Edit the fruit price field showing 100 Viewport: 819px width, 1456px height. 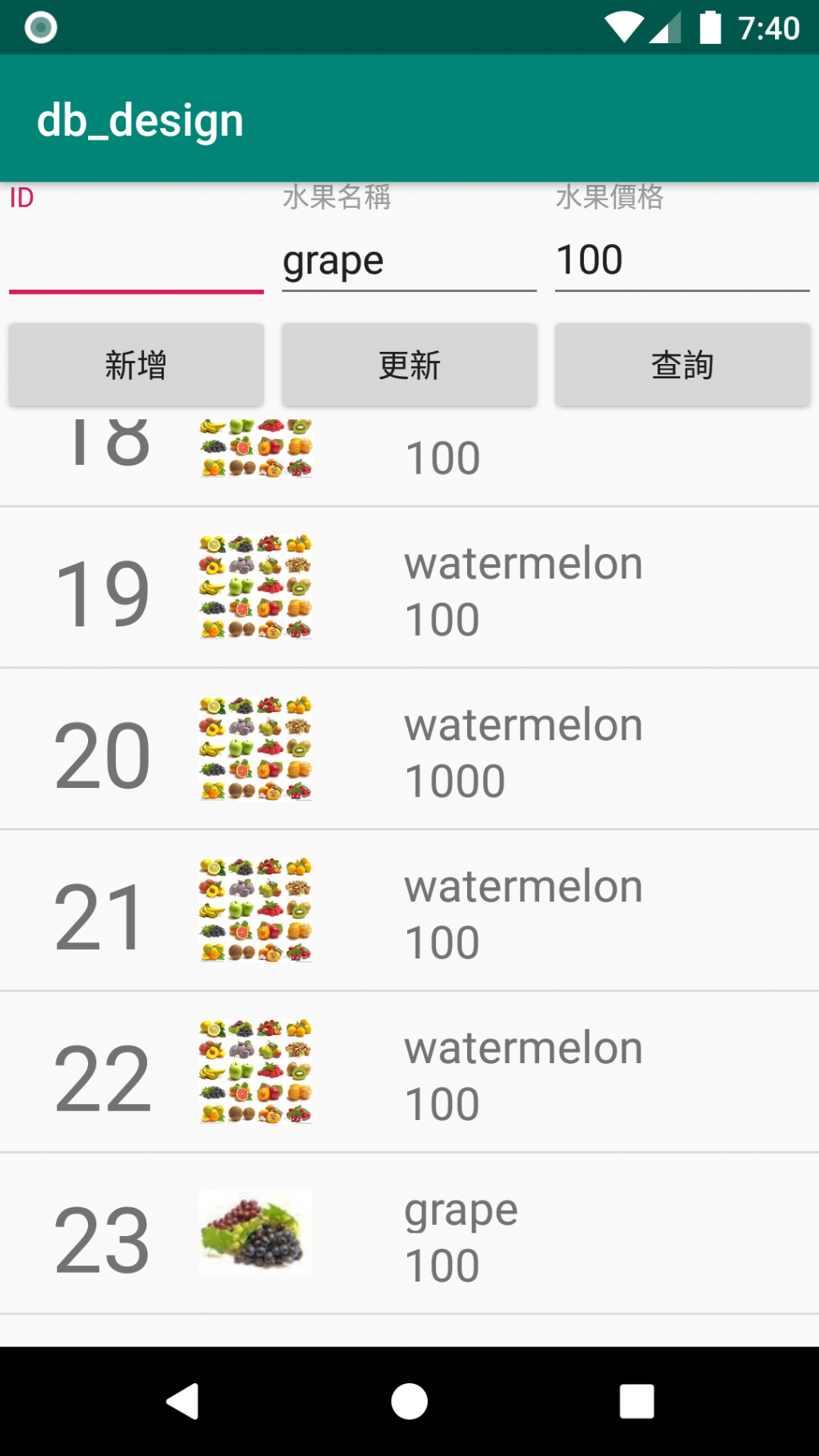coord(681,261)
